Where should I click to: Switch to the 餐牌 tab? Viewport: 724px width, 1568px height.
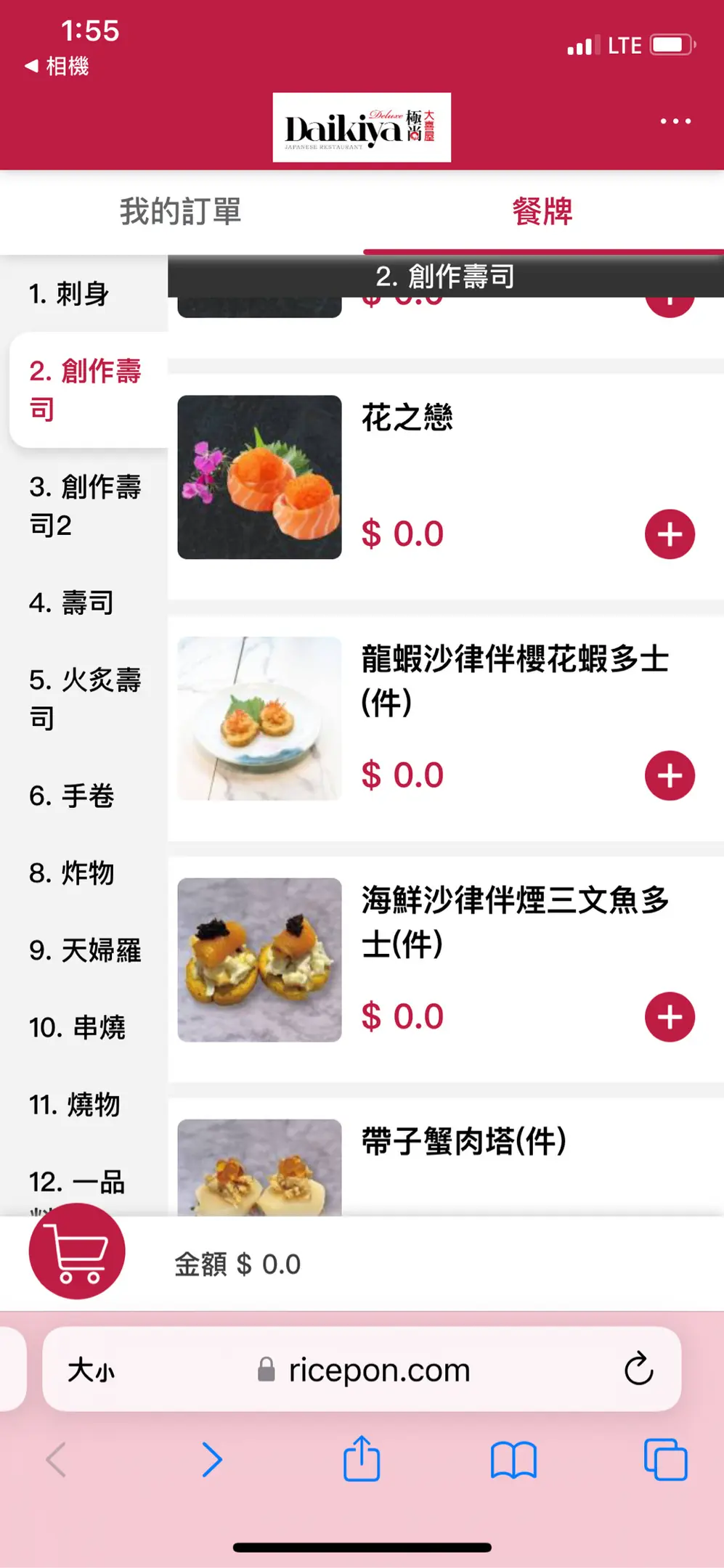(x=542, y=212)
